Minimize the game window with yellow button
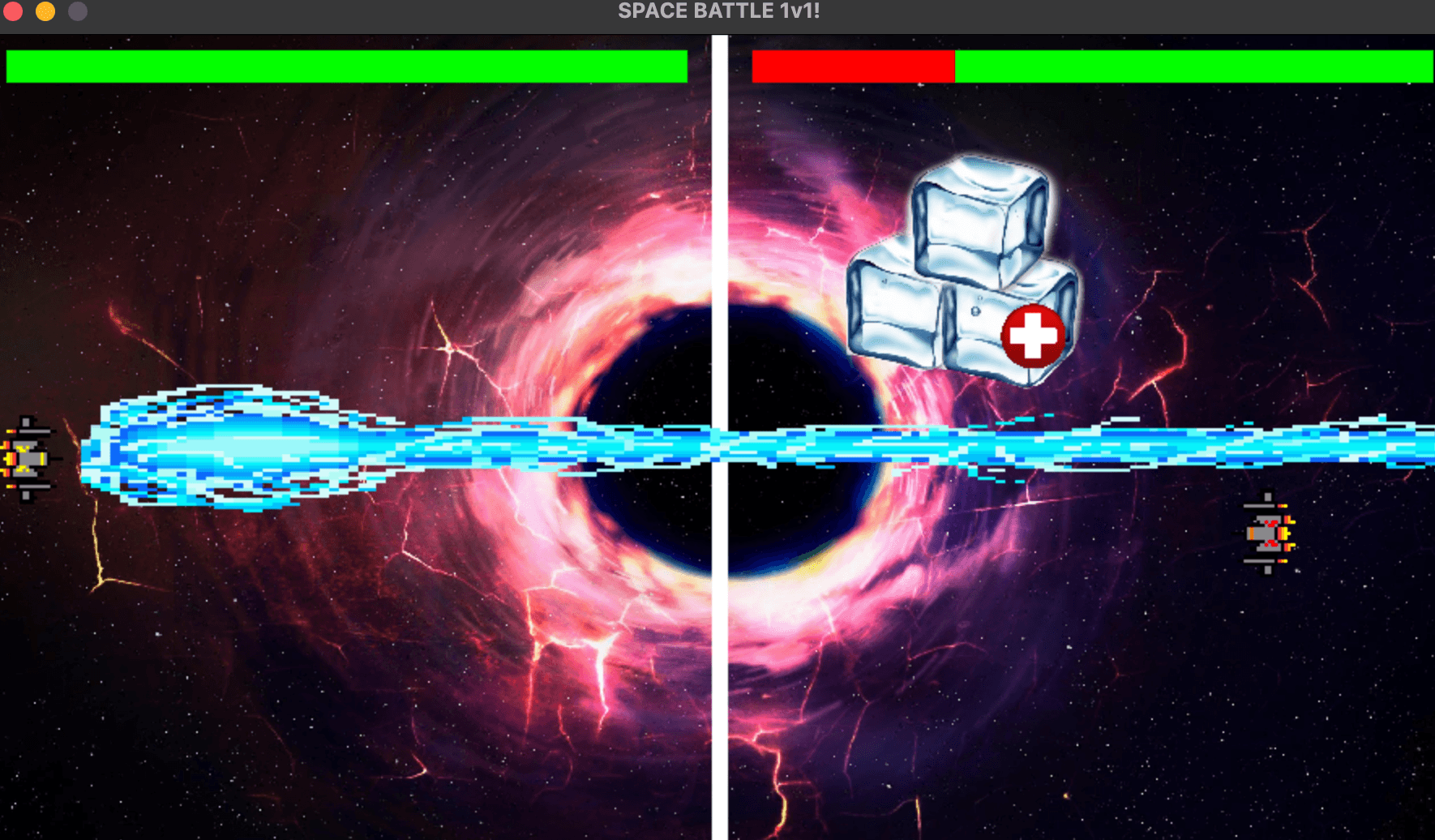The height and width of the screenshot is (840, 1435). coord(45,11)
